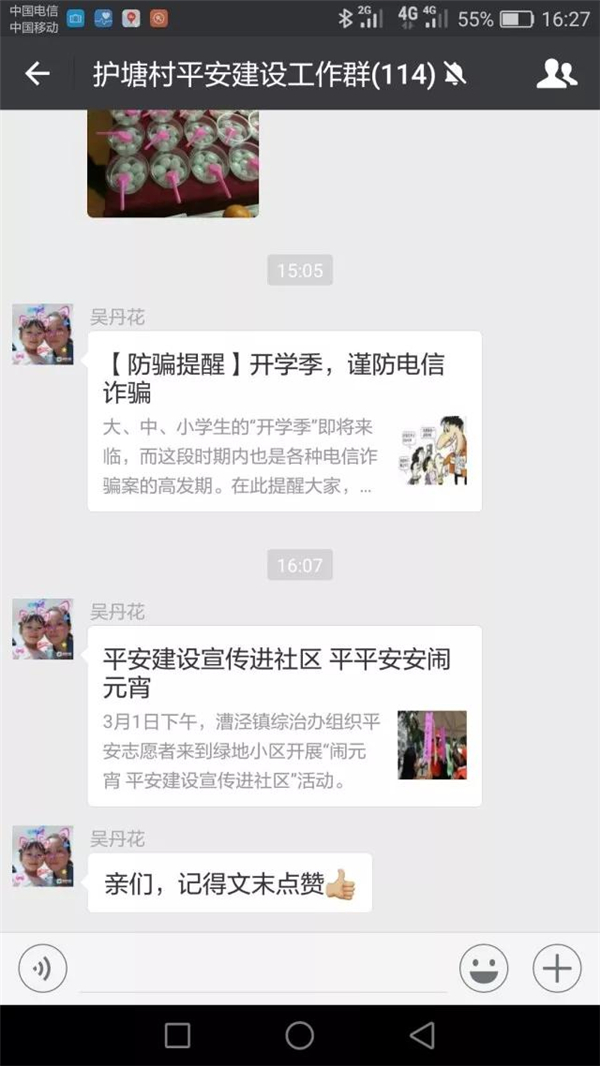Tap the system home button

(299, 1035)
